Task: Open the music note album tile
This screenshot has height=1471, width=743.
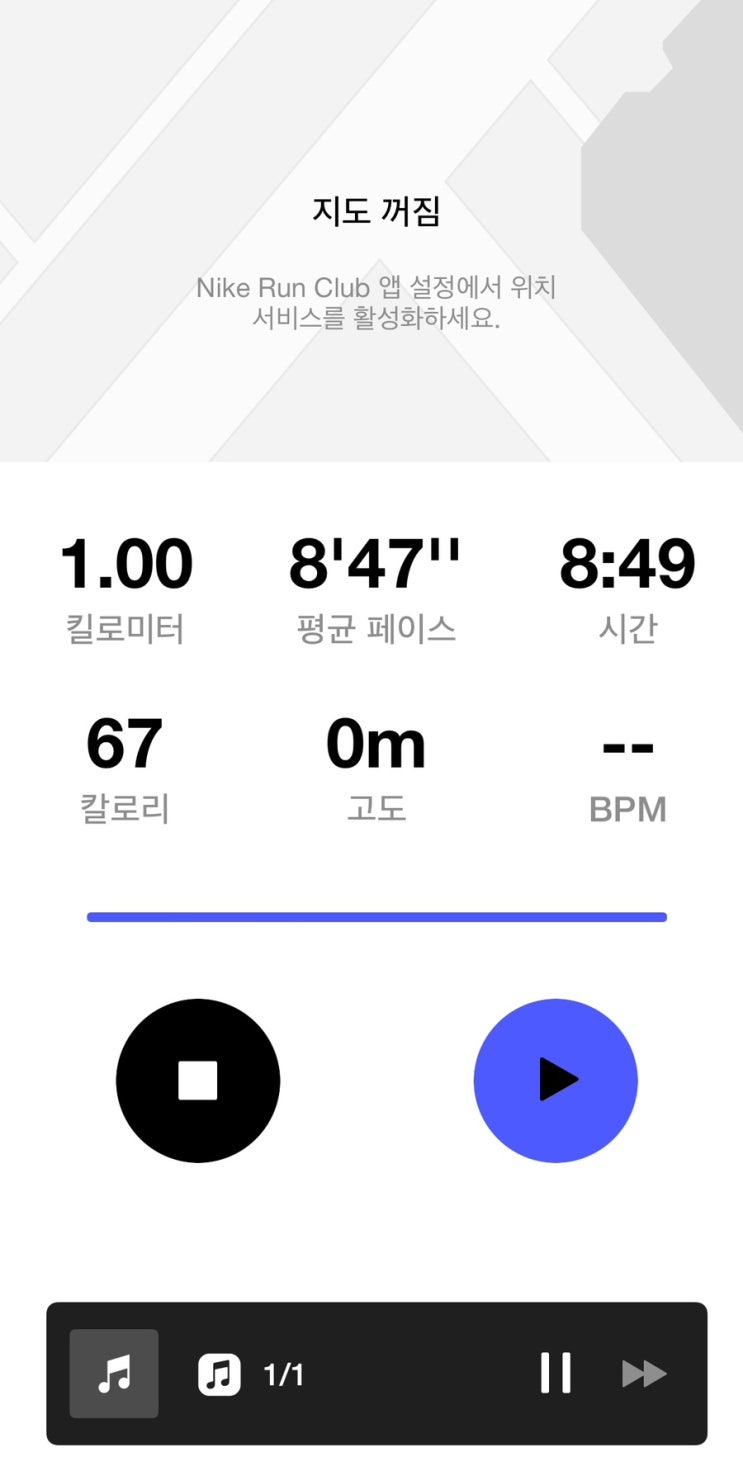Action: coord(114,1373)
